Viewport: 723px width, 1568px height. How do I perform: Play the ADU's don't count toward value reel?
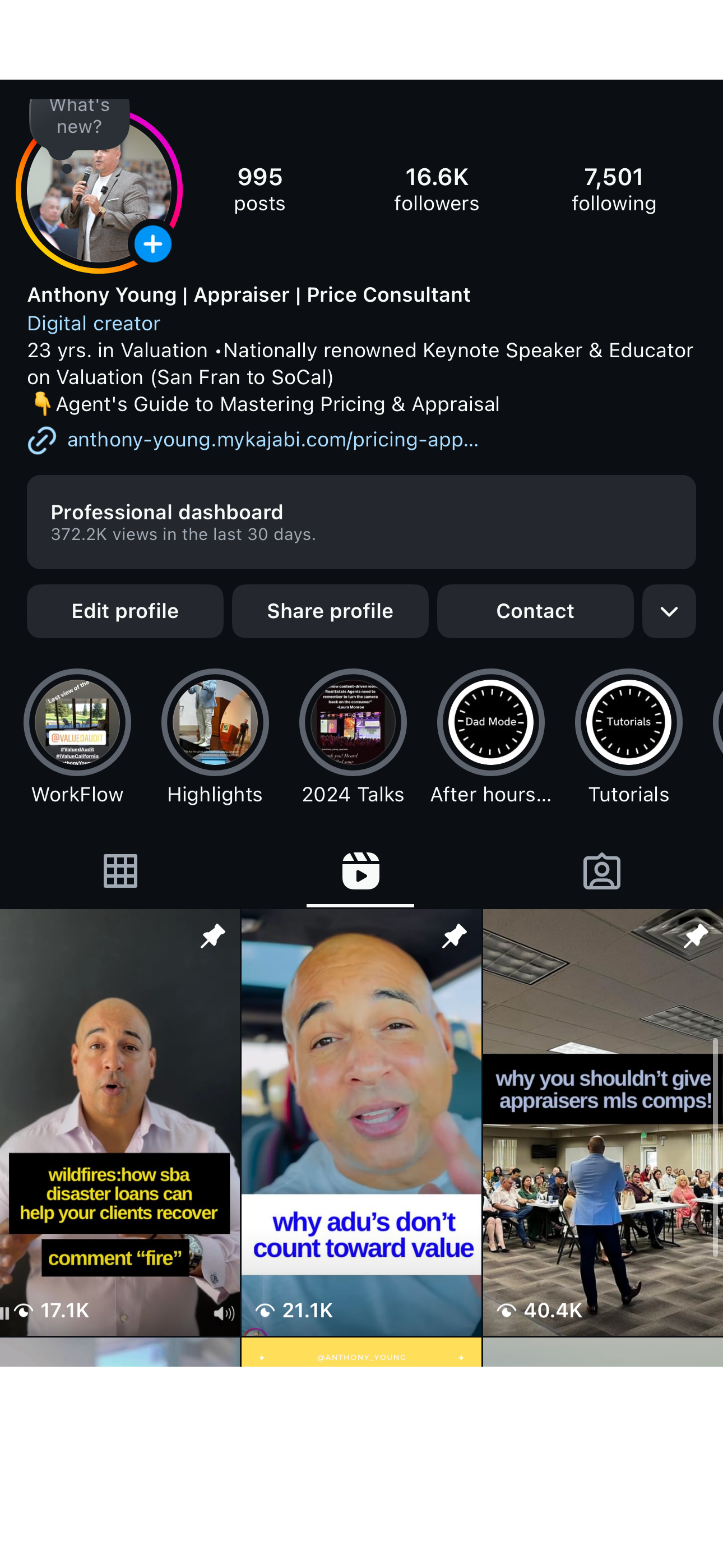coord(361,1121)
